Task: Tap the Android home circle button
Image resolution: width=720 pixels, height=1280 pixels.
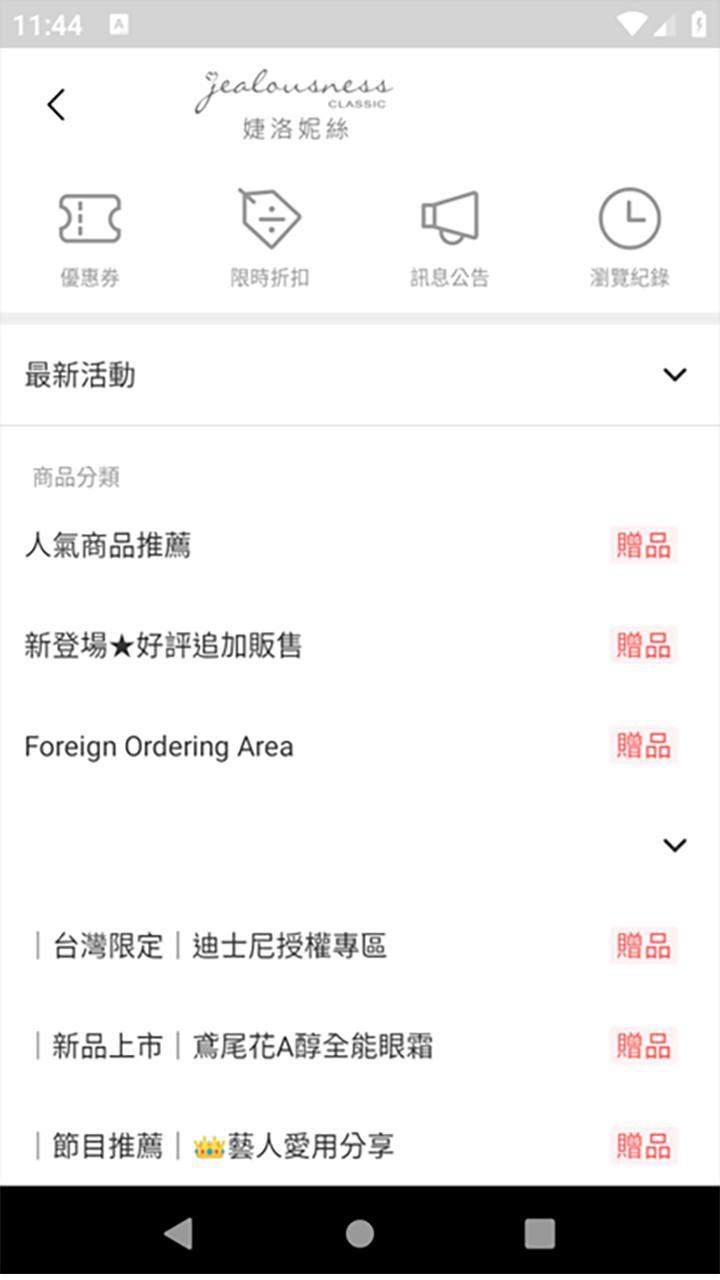Action: click(x=360, y=1232)
